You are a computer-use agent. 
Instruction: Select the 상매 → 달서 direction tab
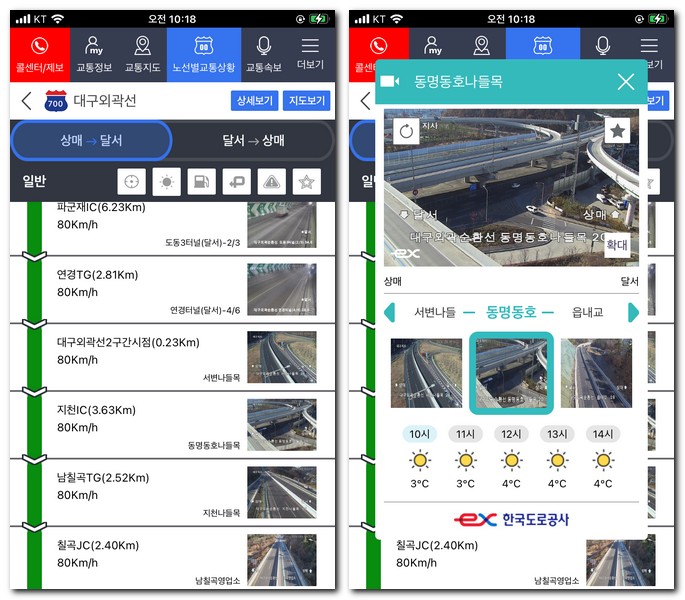91,141
